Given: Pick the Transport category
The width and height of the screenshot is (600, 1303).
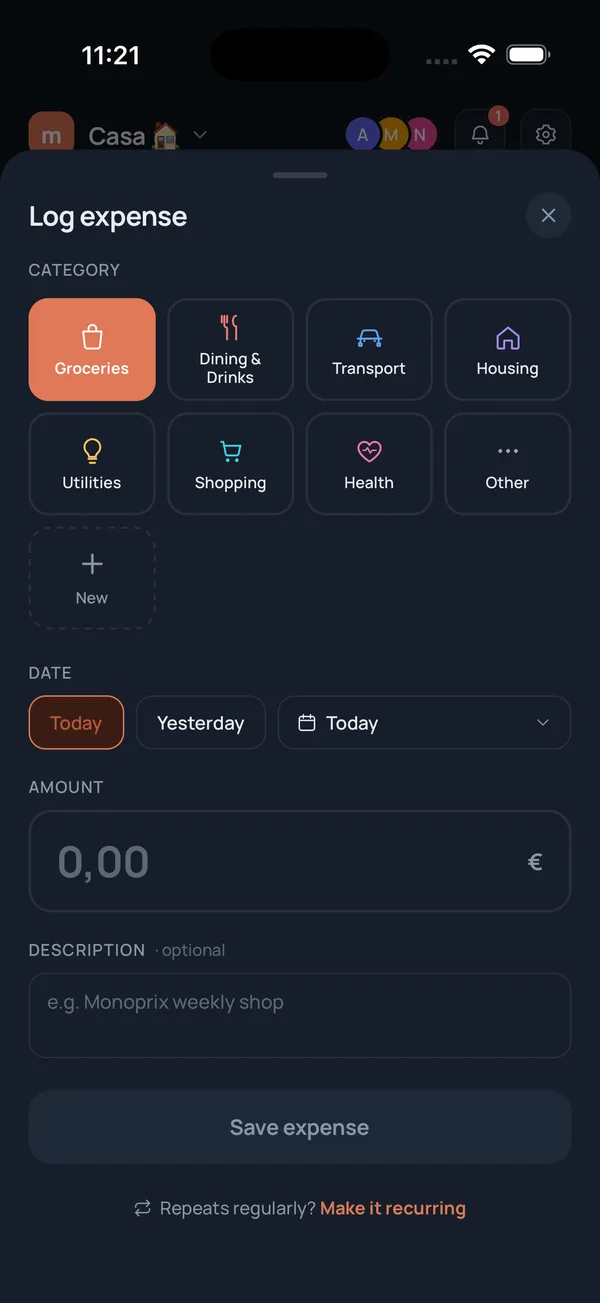Looking at the screenshot, I should (x=369, y=349).
